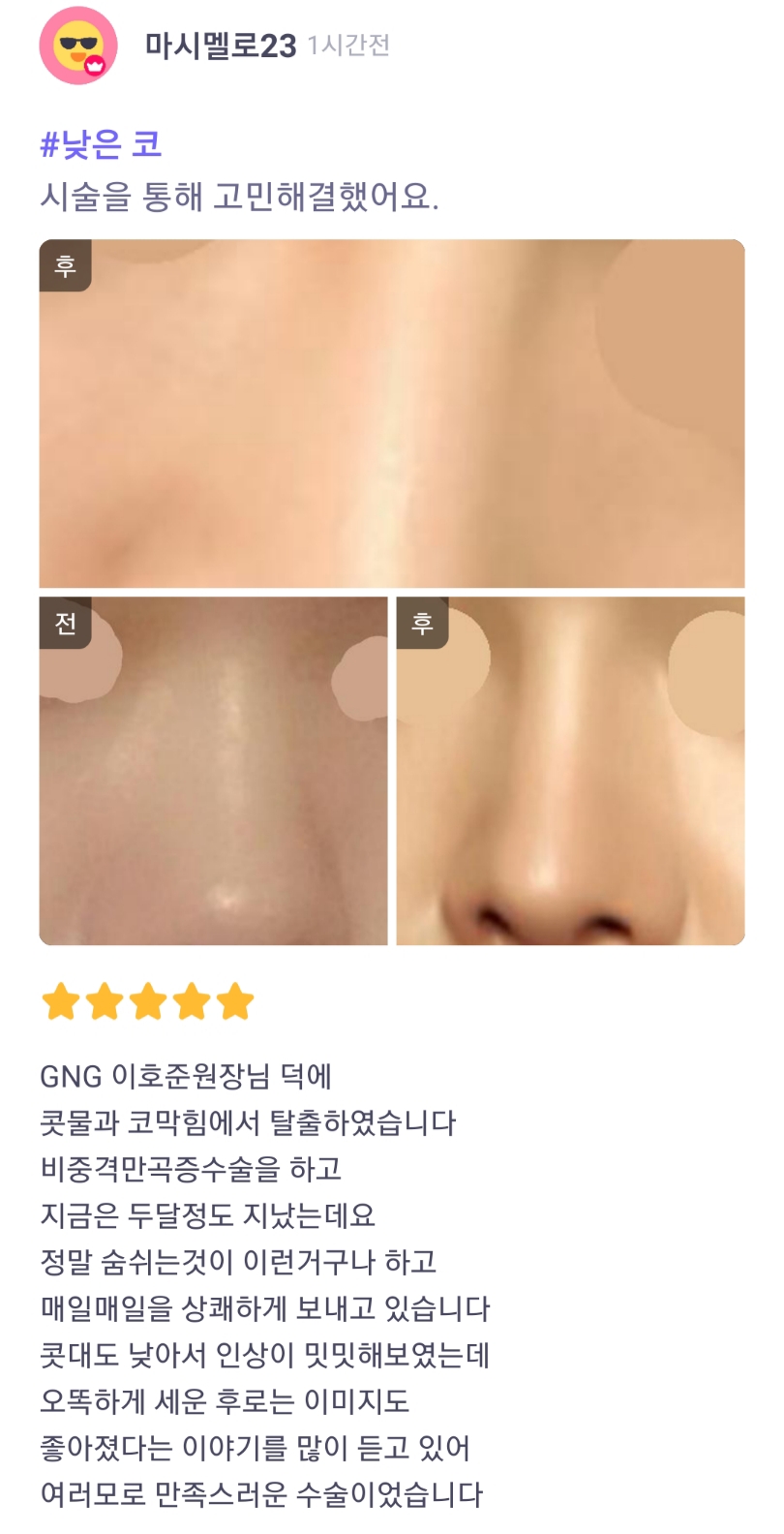View the large 후 photo
Viewport: 784px width, 1534px height.
[x=391, y=414]
